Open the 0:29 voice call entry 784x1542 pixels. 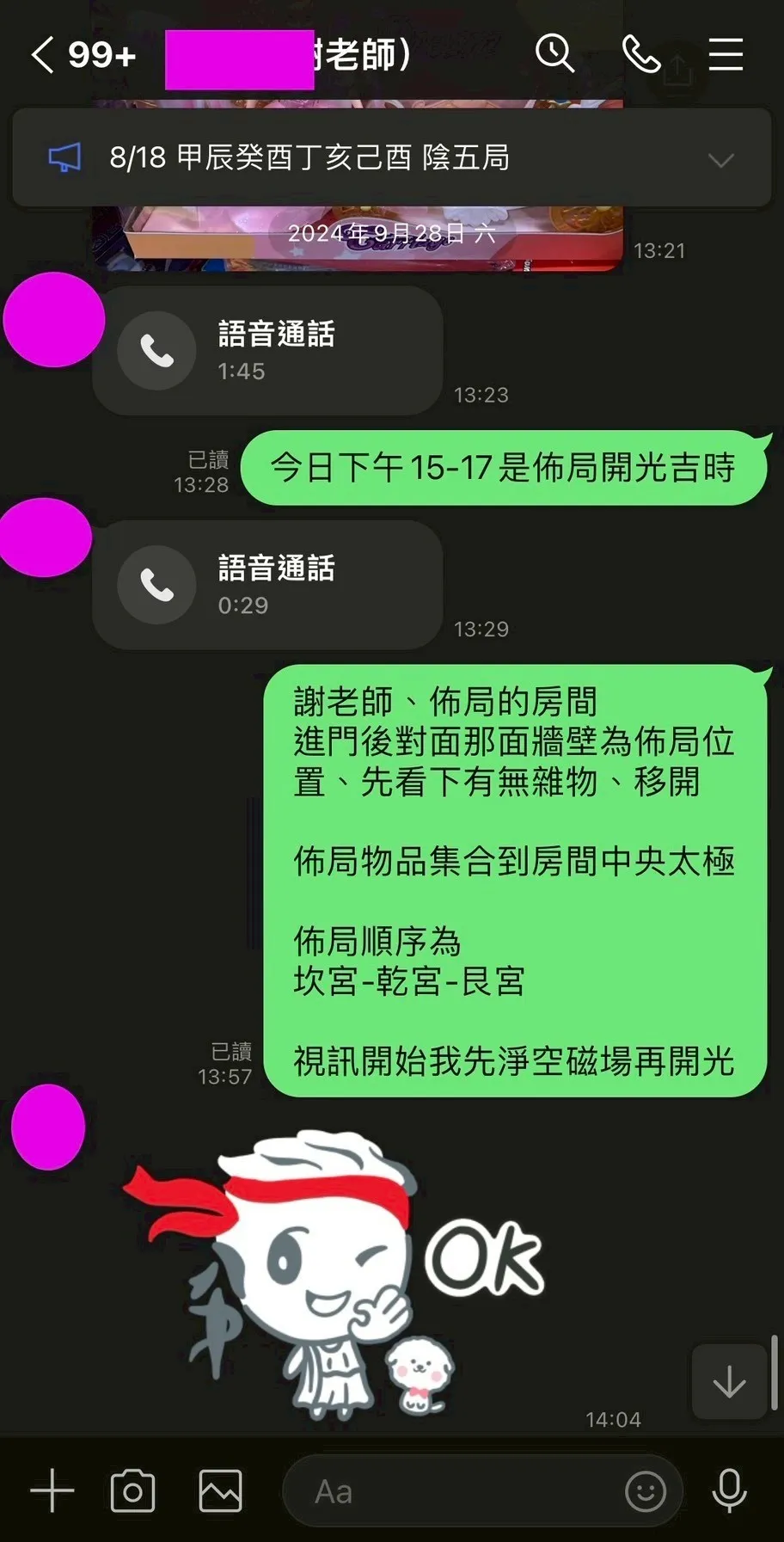(266, 585)
